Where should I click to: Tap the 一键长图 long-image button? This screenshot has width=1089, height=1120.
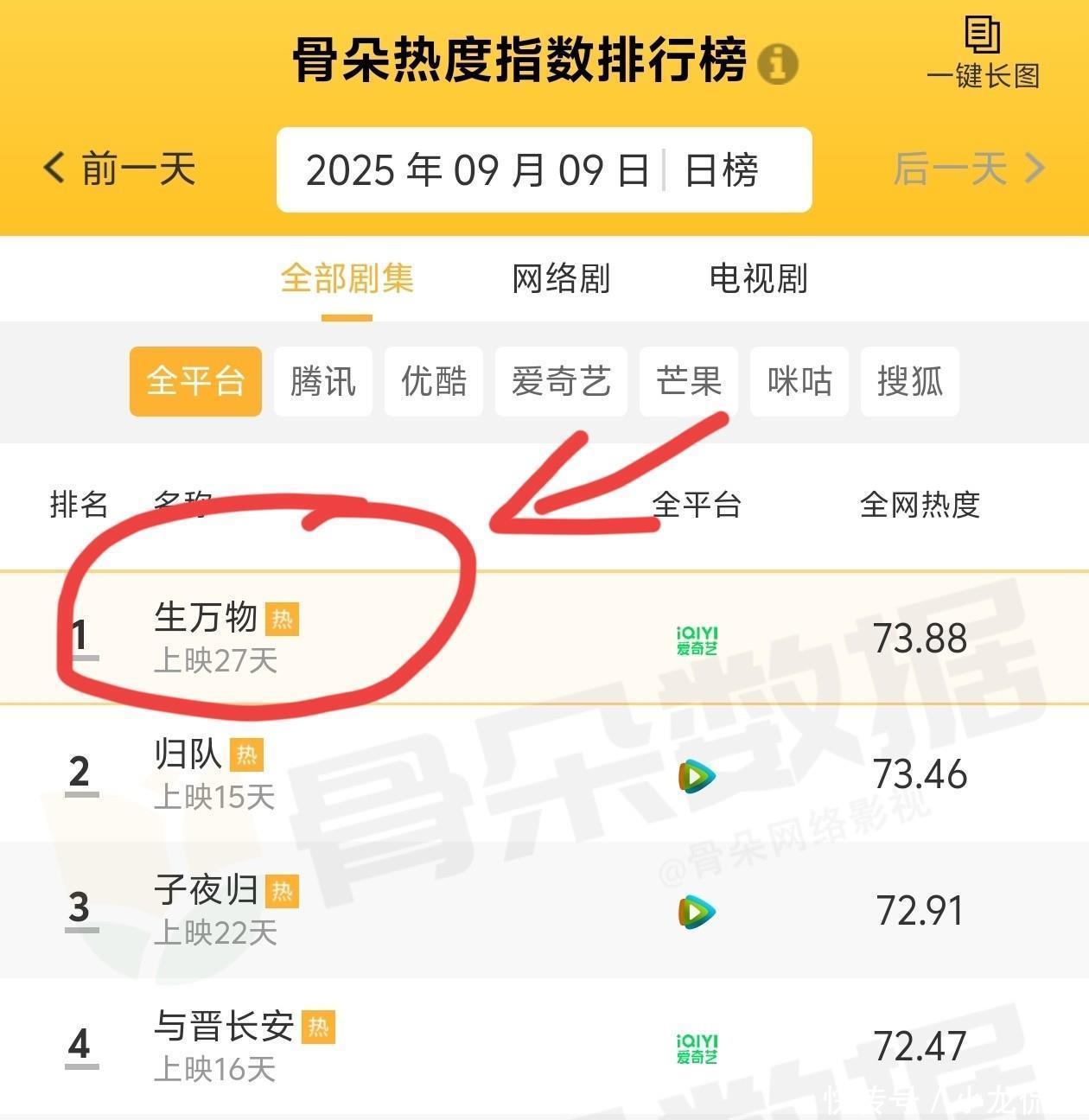[x=983, y=54]
